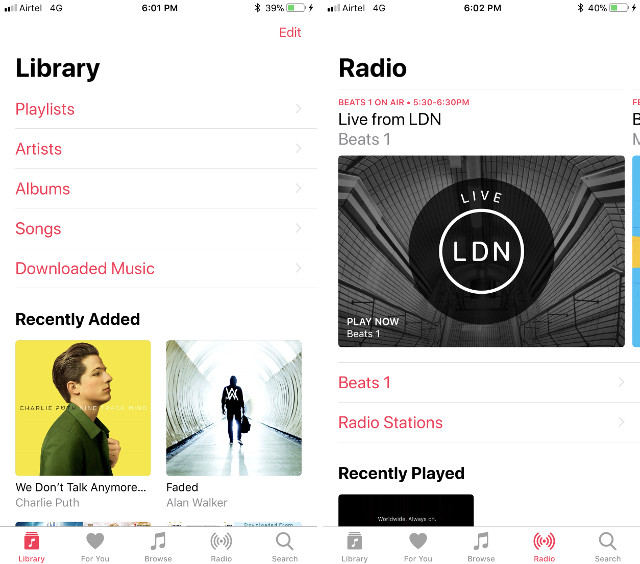This screenshot has height=564, width=640.
Task: Tap Edit on the Library screen
Action: pyautogui.click(x=290, y=33)
